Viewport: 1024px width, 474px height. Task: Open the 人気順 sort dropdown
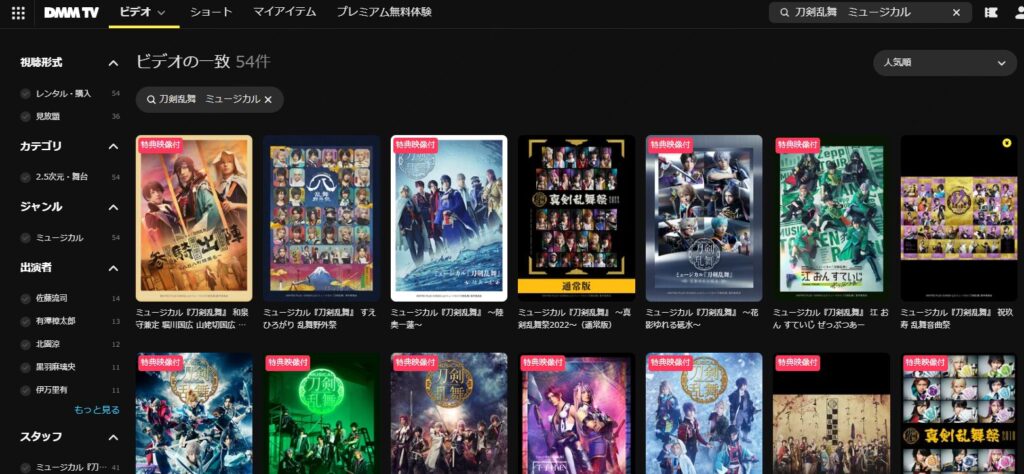(944, 62)
